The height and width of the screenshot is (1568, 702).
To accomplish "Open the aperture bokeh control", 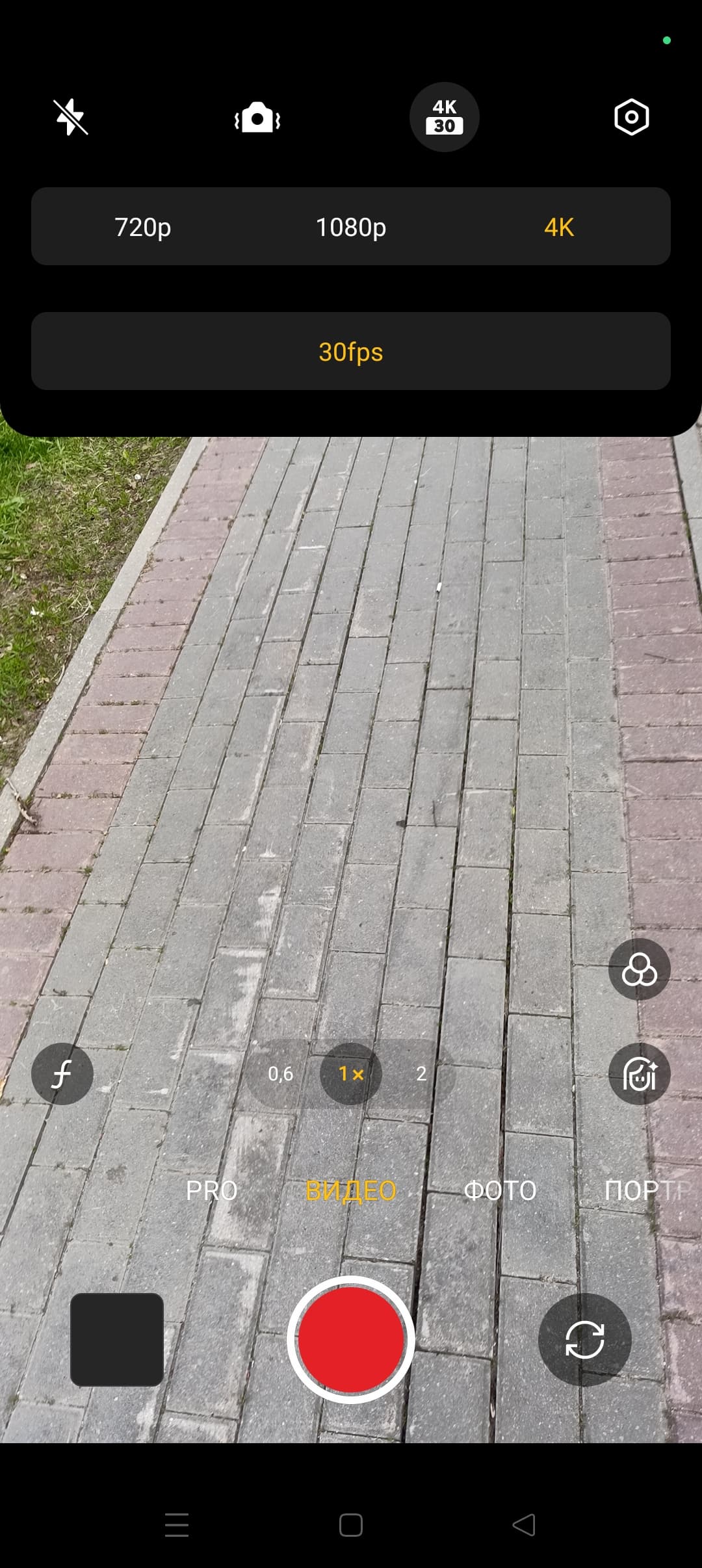I will [x=62, y=1074].
